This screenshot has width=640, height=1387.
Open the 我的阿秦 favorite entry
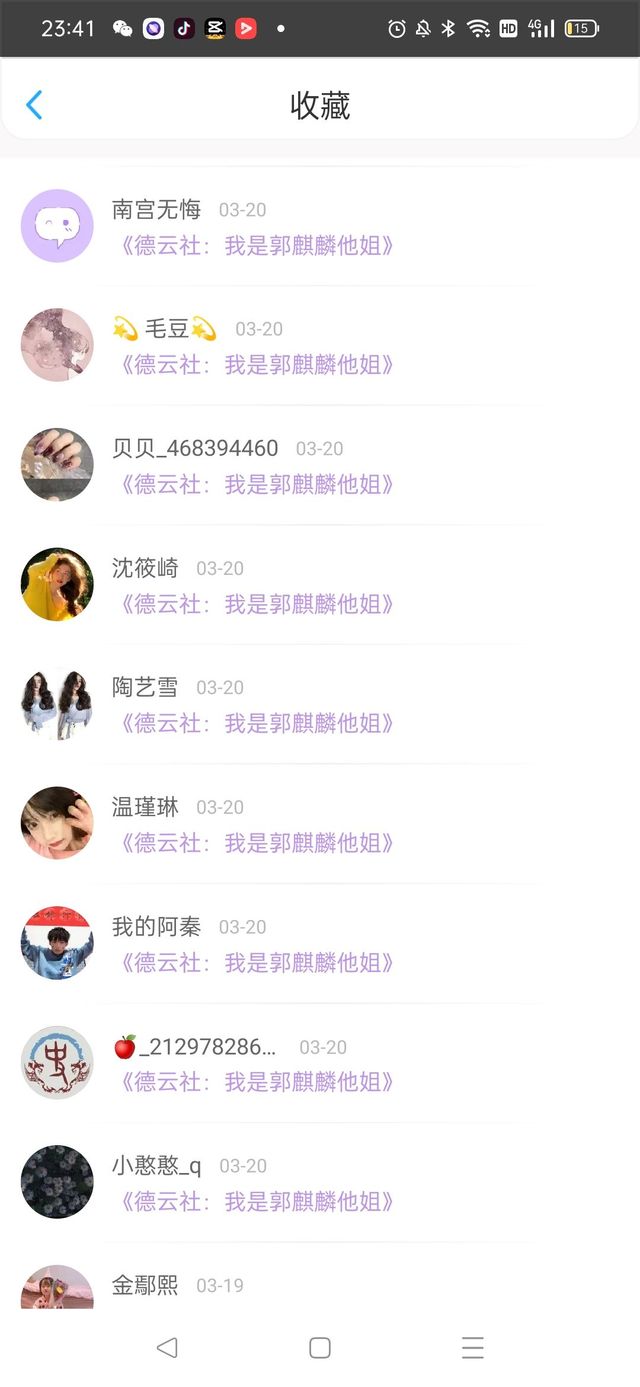(x=320, y=944)
